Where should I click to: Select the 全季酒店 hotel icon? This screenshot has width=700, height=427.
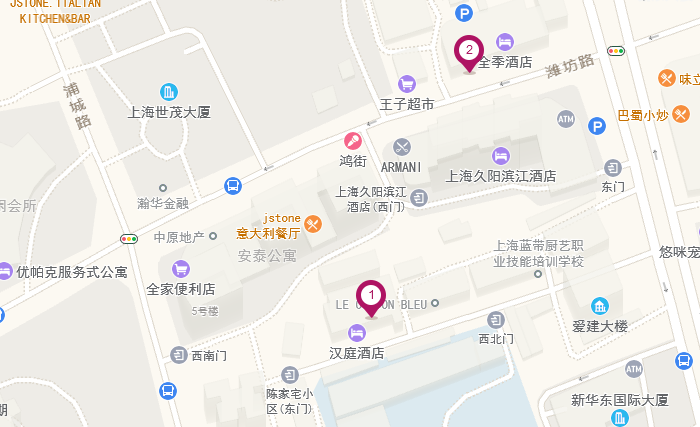pyautogui.click(x=505, y=42)
